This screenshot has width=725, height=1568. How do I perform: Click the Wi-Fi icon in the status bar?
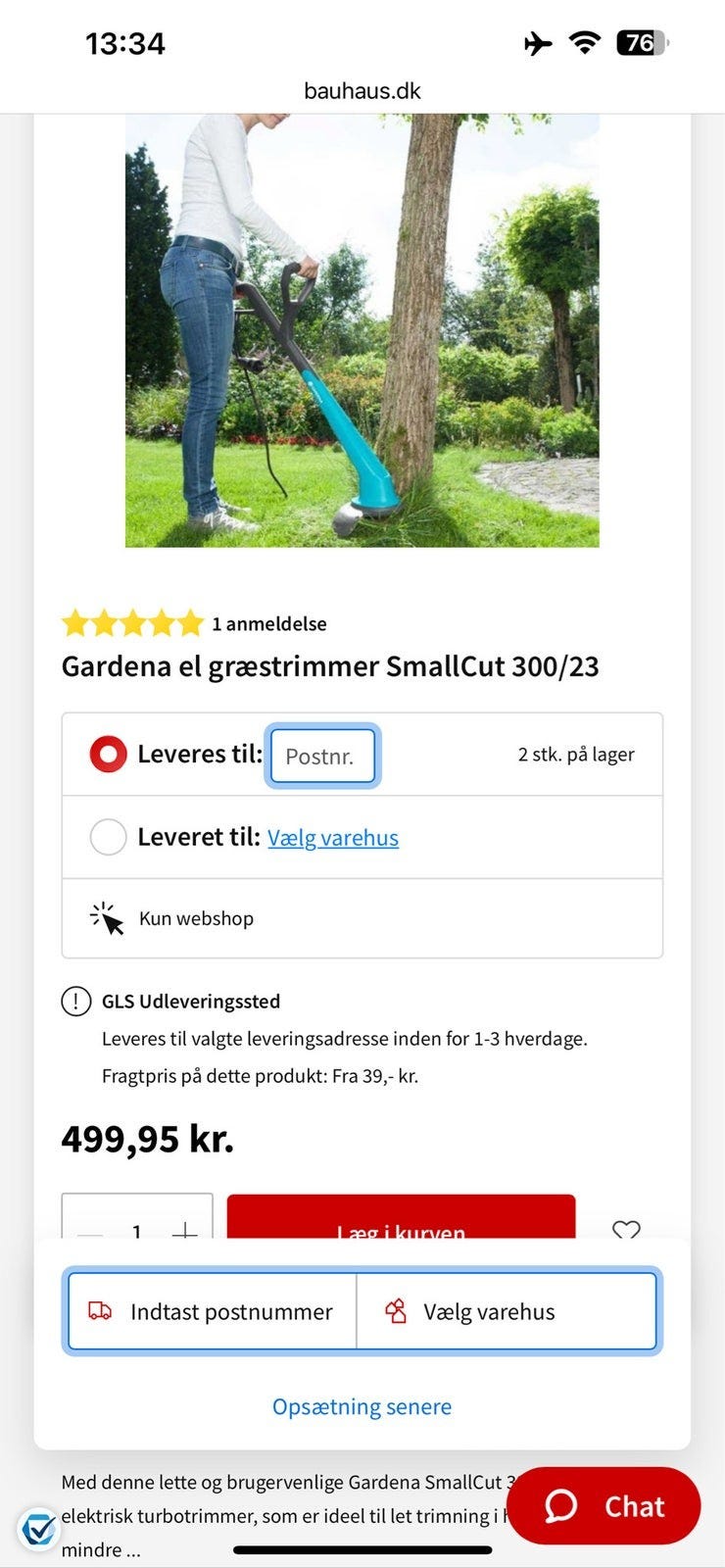click(584, 42)
